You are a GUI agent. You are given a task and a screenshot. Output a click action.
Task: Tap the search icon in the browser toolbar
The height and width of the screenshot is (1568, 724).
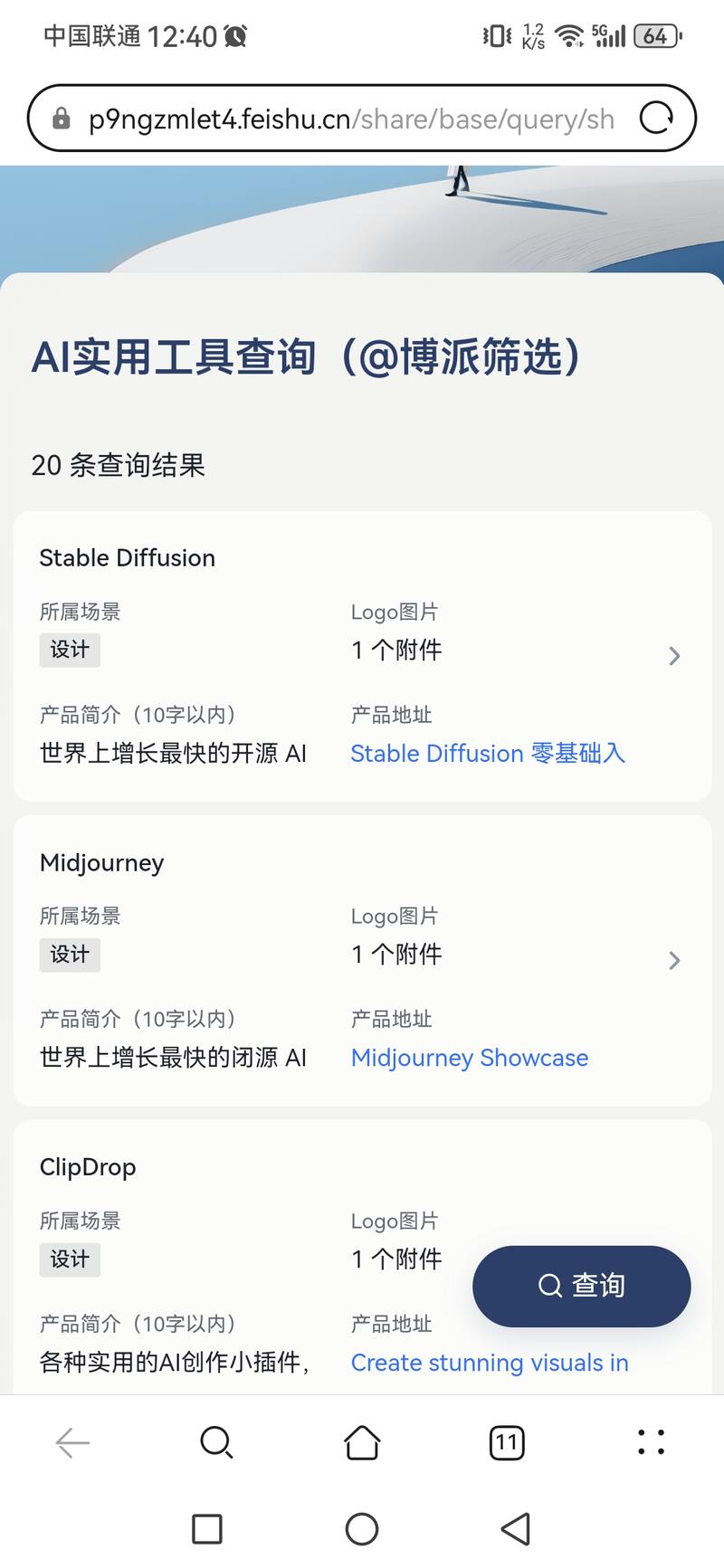tap(216, 1443)
